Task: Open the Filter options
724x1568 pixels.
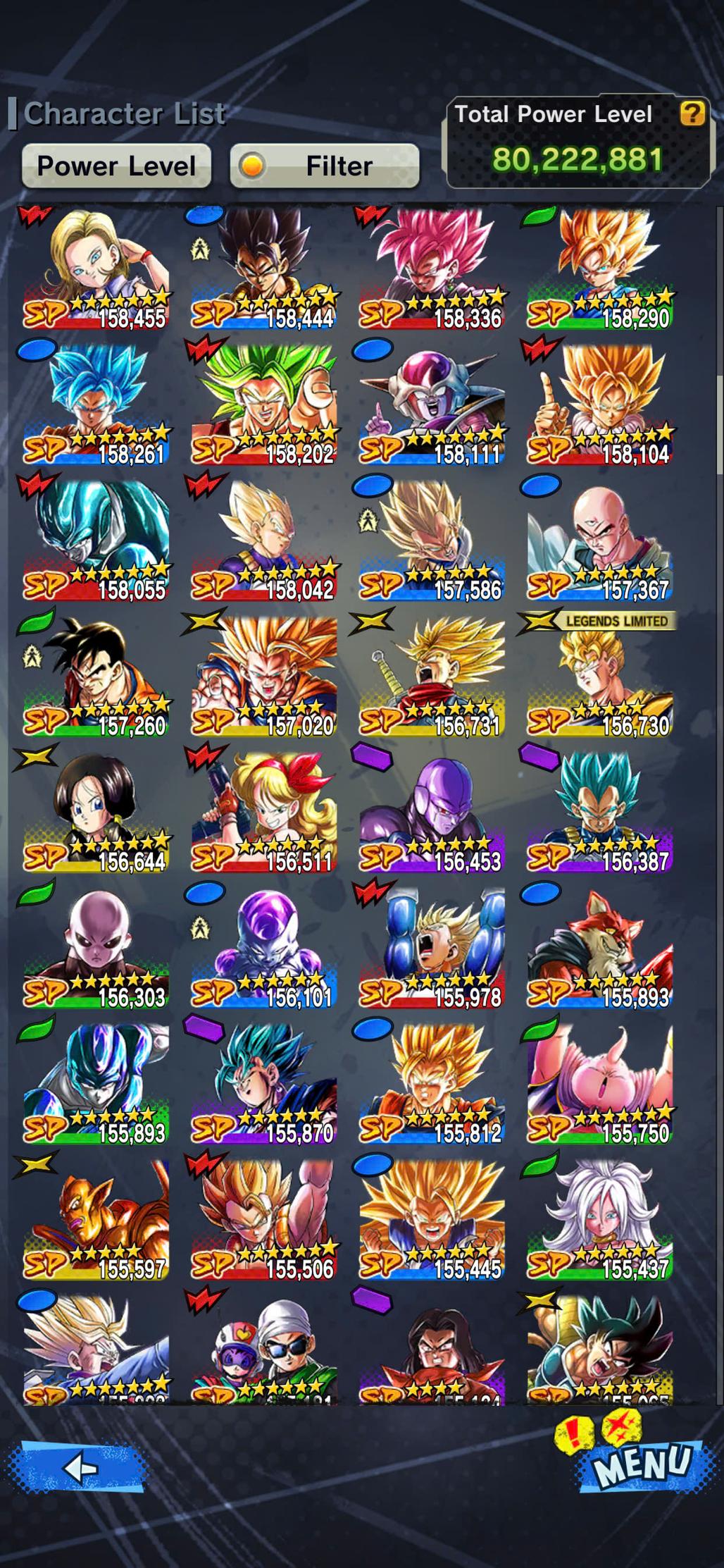Action: coord(325,166)
